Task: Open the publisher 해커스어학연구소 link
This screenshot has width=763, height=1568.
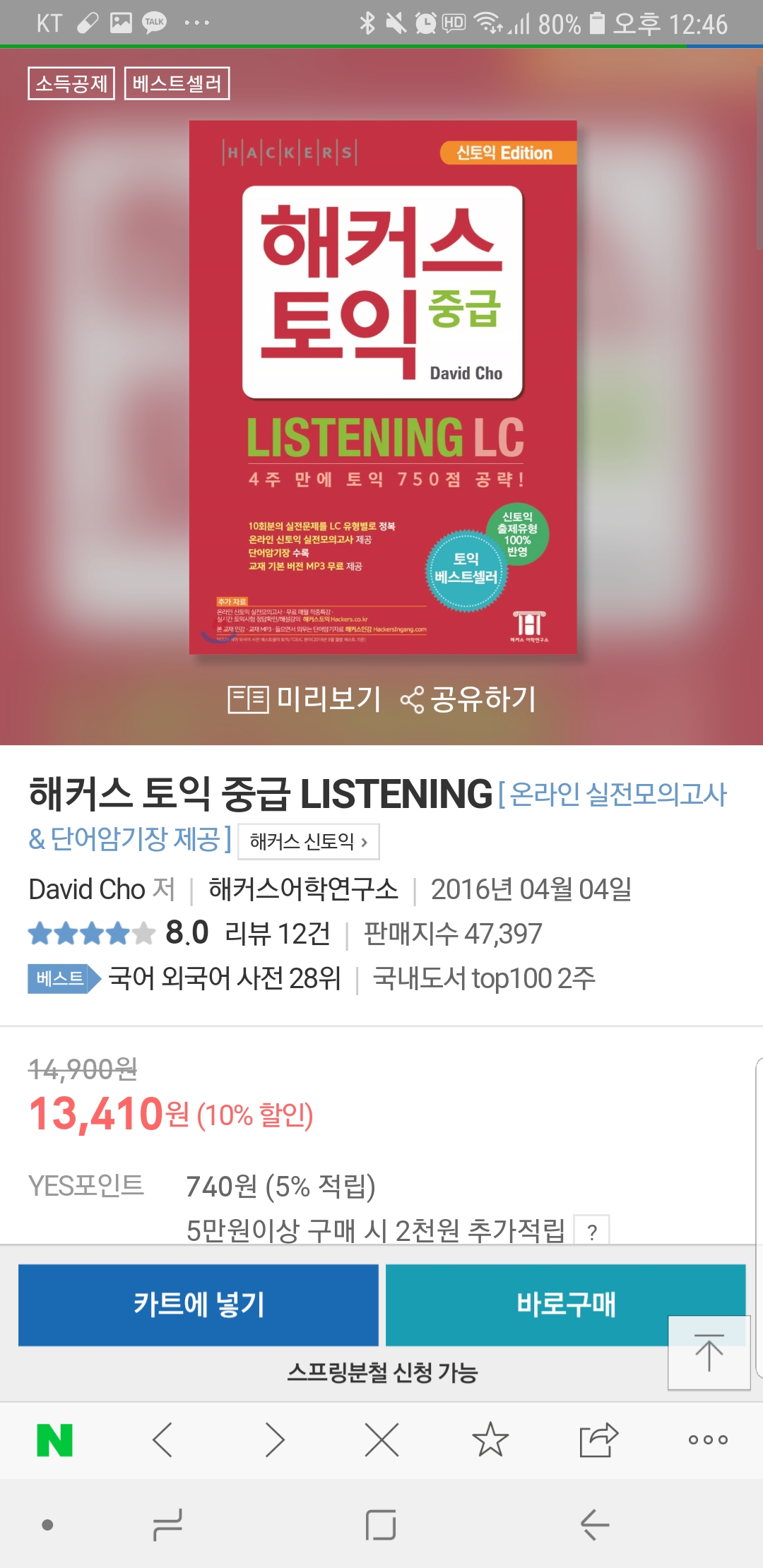Action: click(x=303, y=889)
